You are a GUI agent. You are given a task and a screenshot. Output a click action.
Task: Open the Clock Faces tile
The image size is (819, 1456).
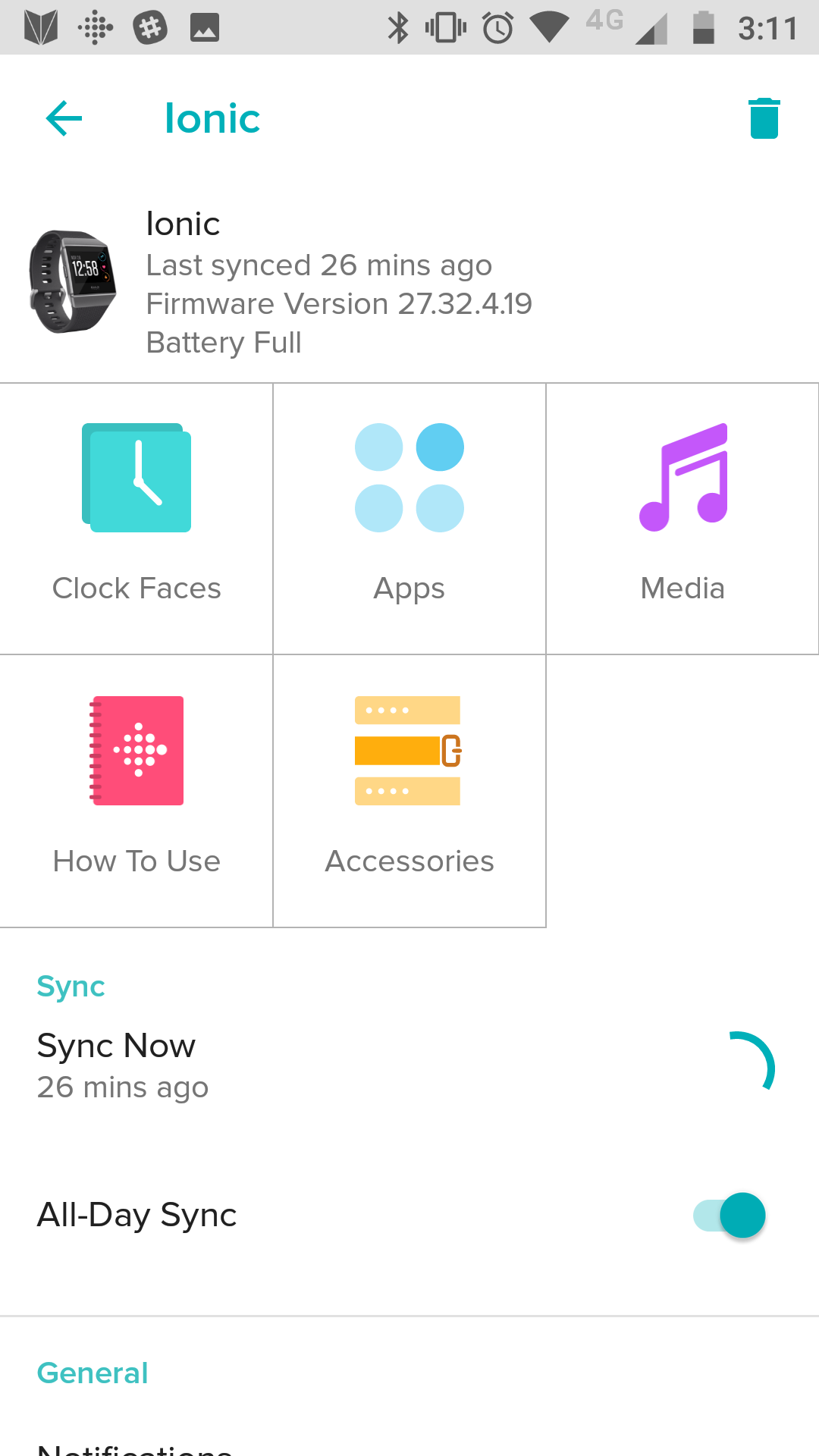pyautogui.click(x=136, y=519)
